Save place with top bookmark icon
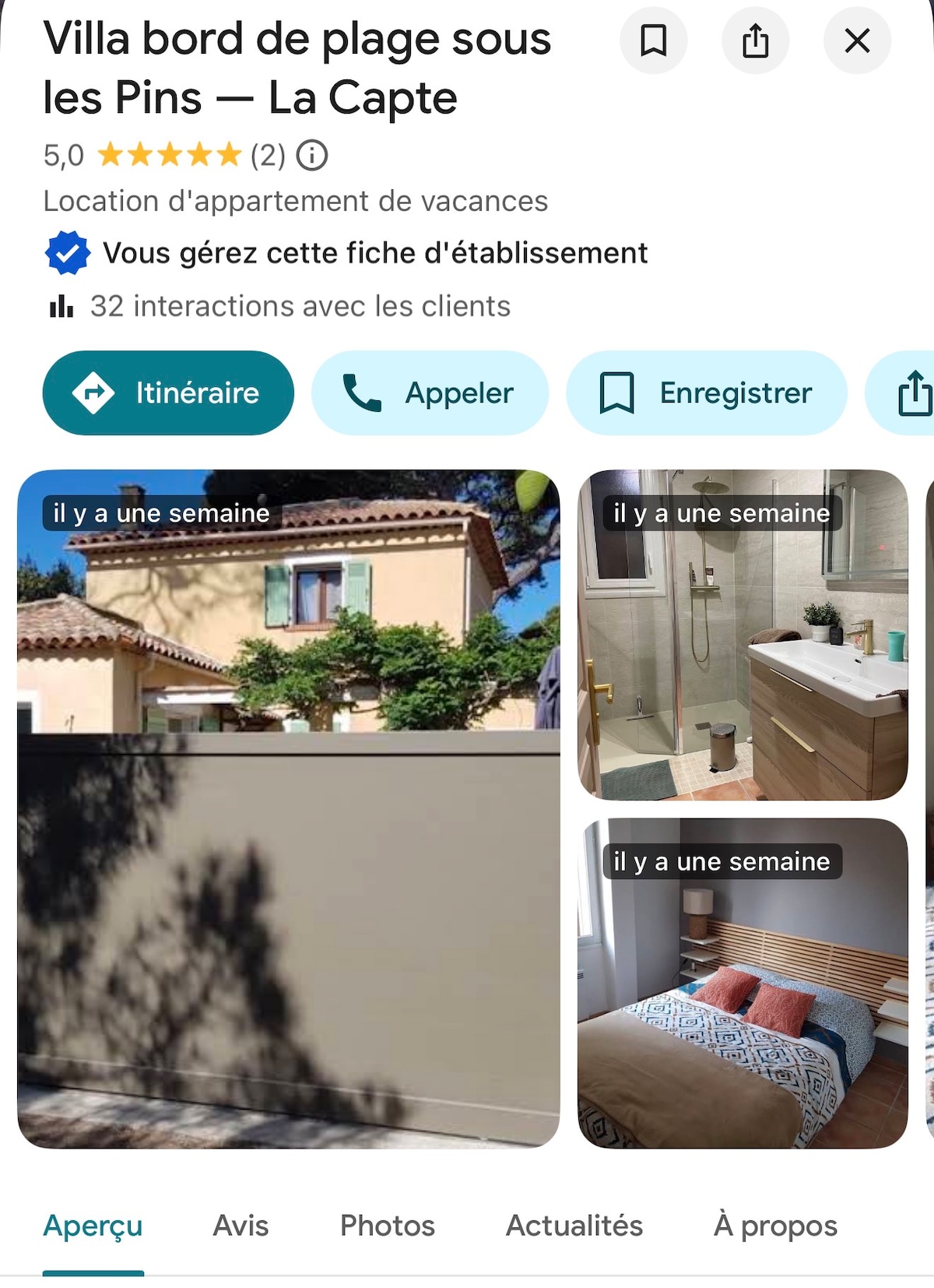This screenshot has width=934, height=1288. click(x=653, y=40)
